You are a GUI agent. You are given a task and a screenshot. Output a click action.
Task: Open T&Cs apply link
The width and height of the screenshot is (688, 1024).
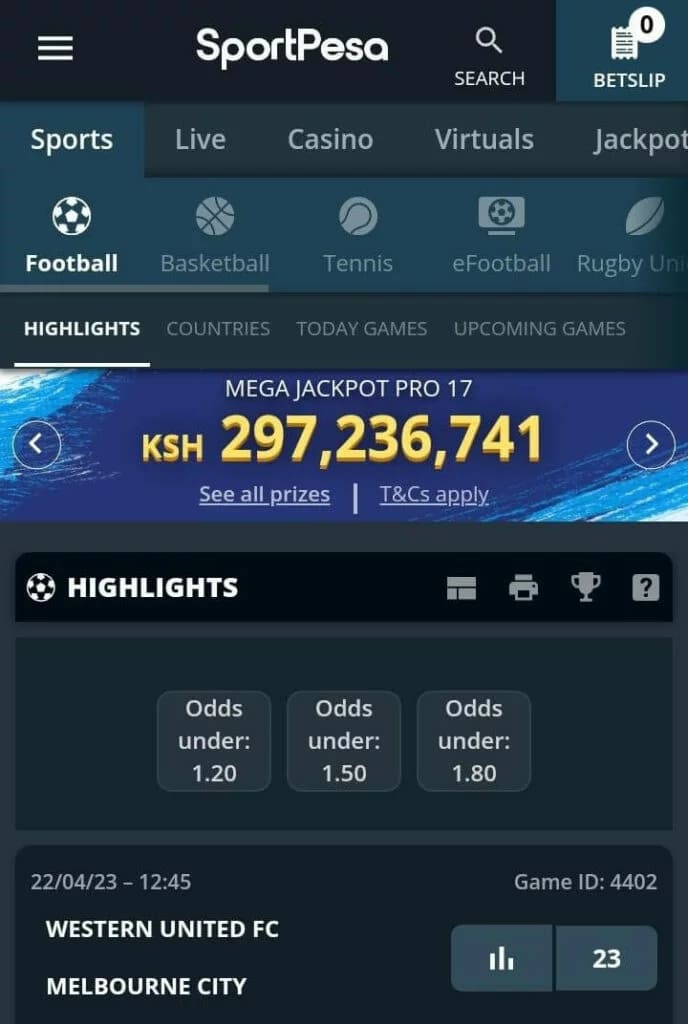click(434, 494)
